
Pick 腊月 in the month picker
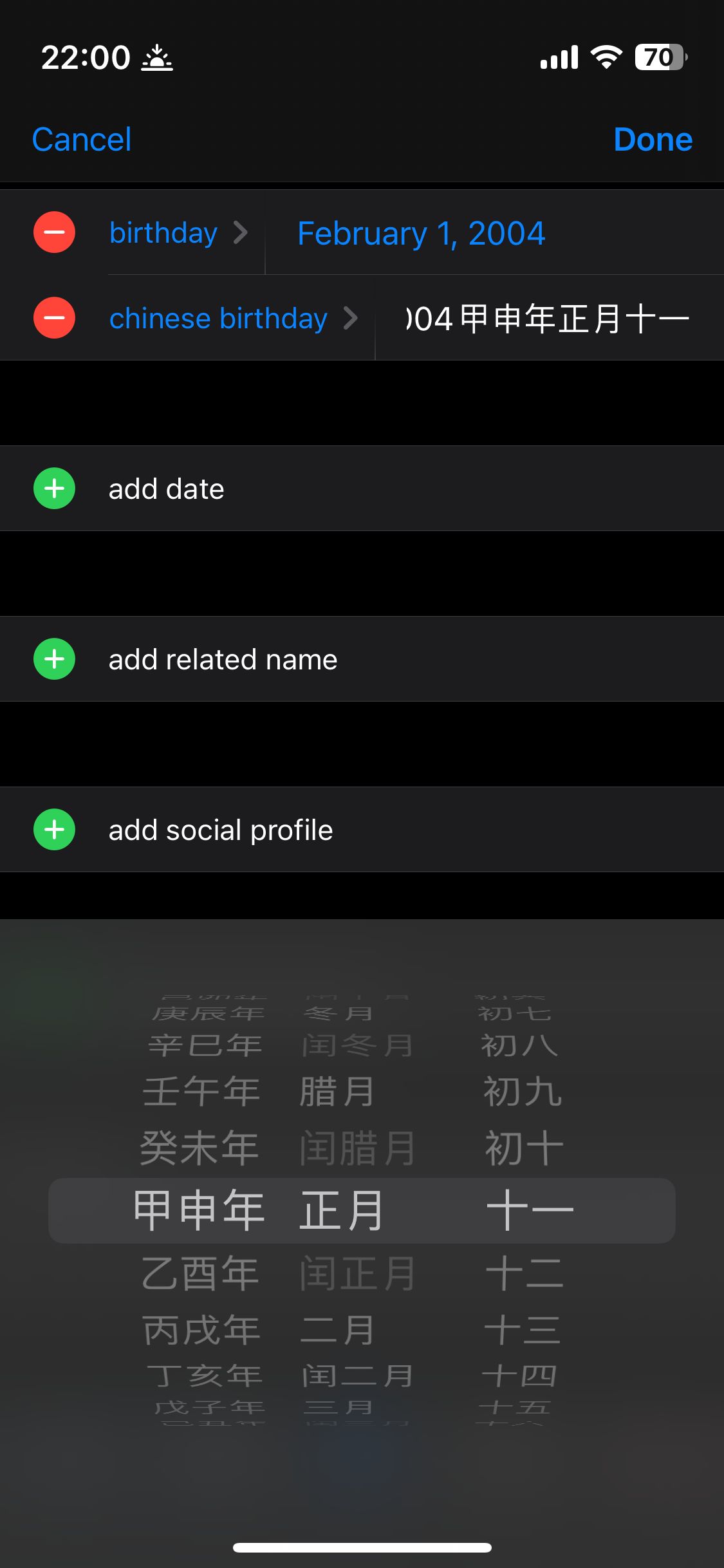337,1092
